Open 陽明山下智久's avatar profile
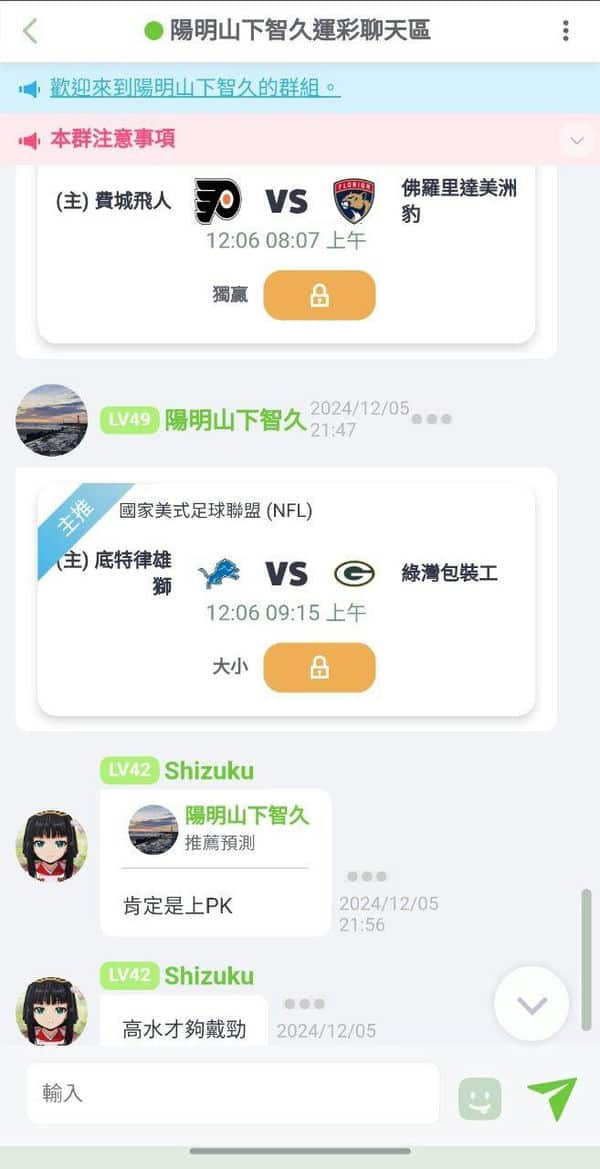This screenshot has width=600, height=1169. click(51, 420)
